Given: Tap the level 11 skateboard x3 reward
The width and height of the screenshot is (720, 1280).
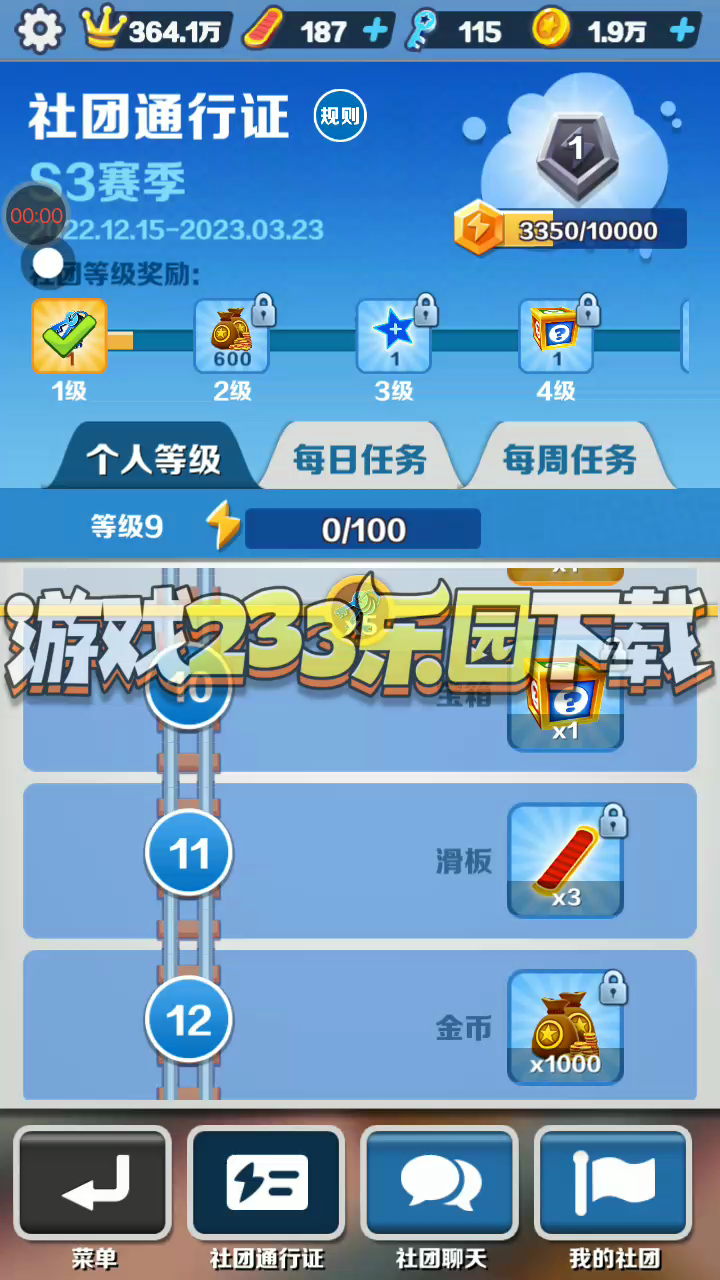Looking at the screenshot, I should pyautogui.click(x=566, y=861).
